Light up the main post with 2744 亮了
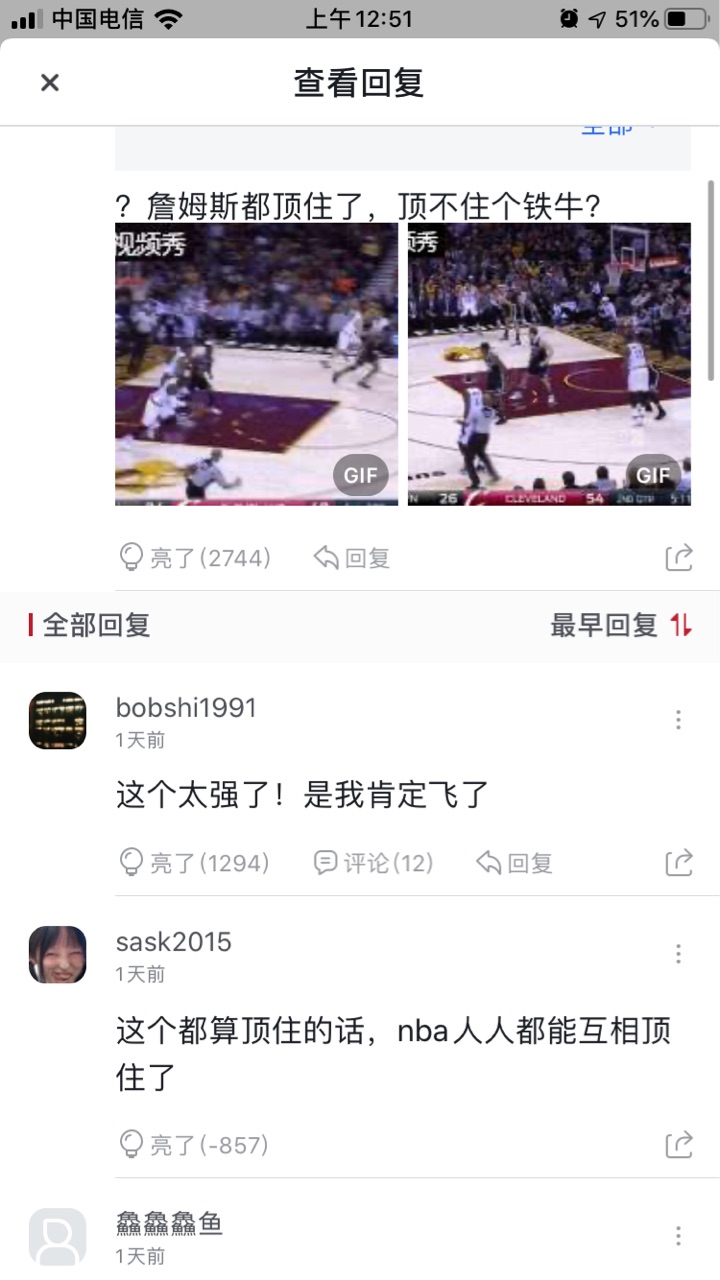Screen dimensions: 720x1280 click(x=195, y=558)
